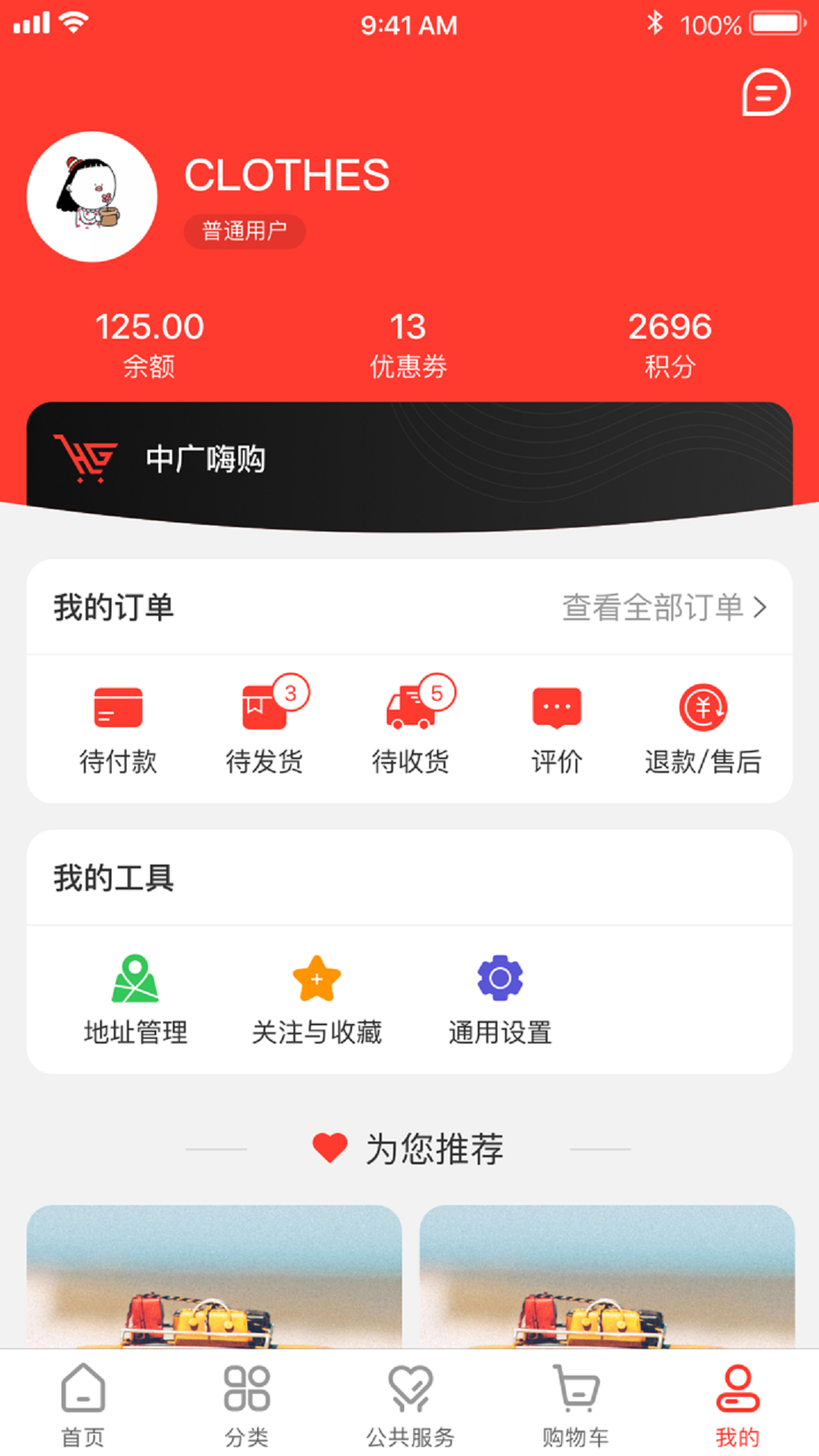This screenshot has height=1456, width=819.
Task: Select the 我的 profile tab
Action: coord(737,1404)
